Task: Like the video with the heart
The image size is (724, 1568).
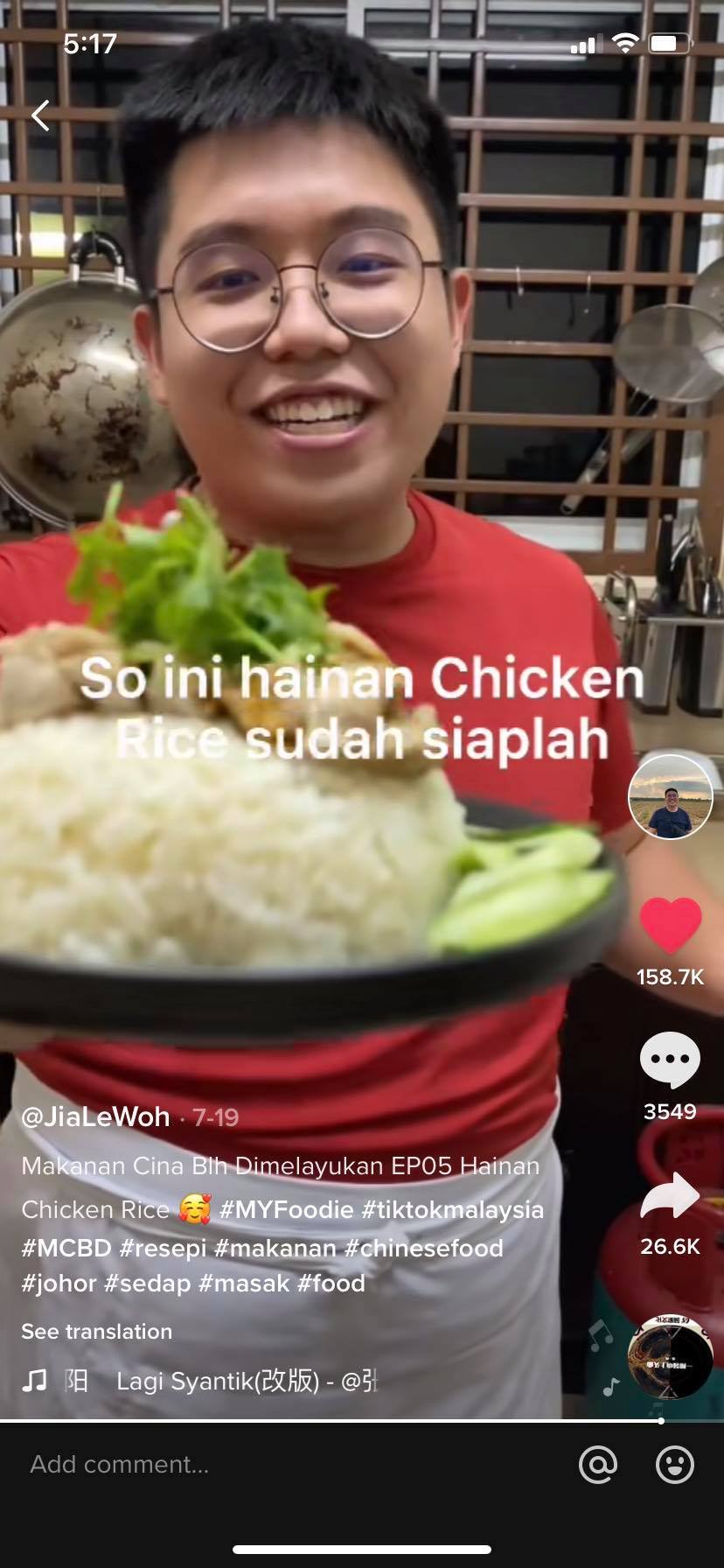Action: pos(671,926)
